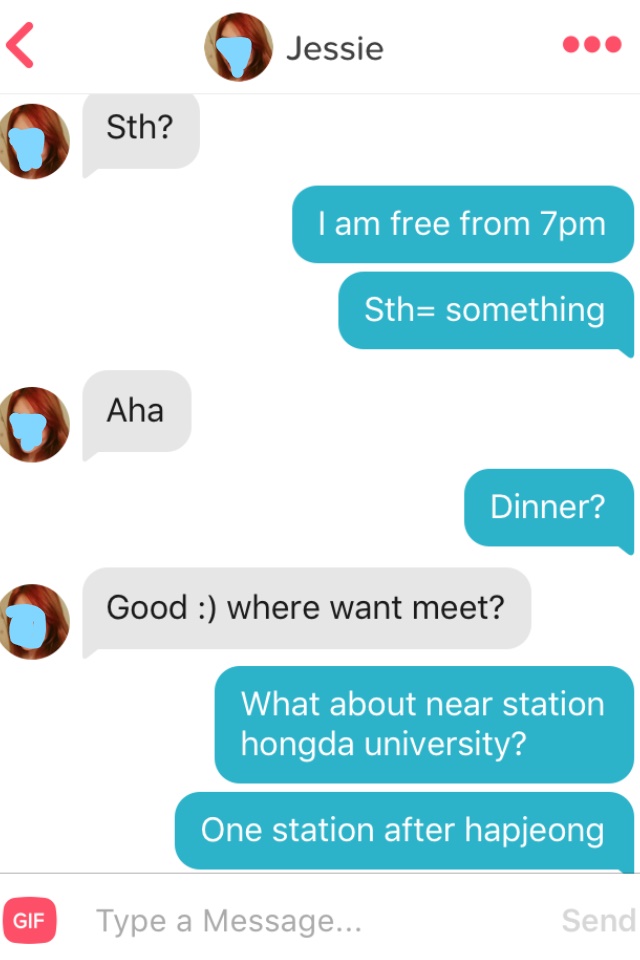This screenshot has height=960, width=640.
Task: Open the three-dot options menu
Action: click(592, 46)
